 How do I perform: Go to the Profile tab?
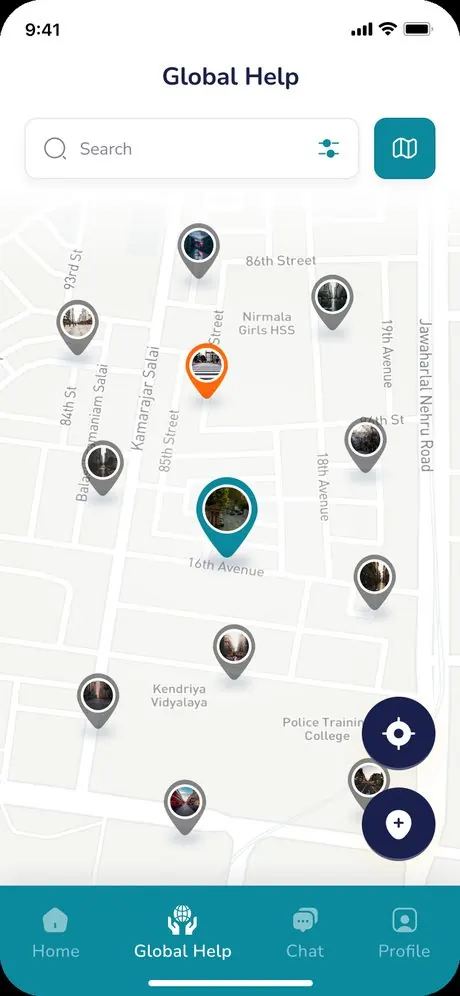coord(404,932)
